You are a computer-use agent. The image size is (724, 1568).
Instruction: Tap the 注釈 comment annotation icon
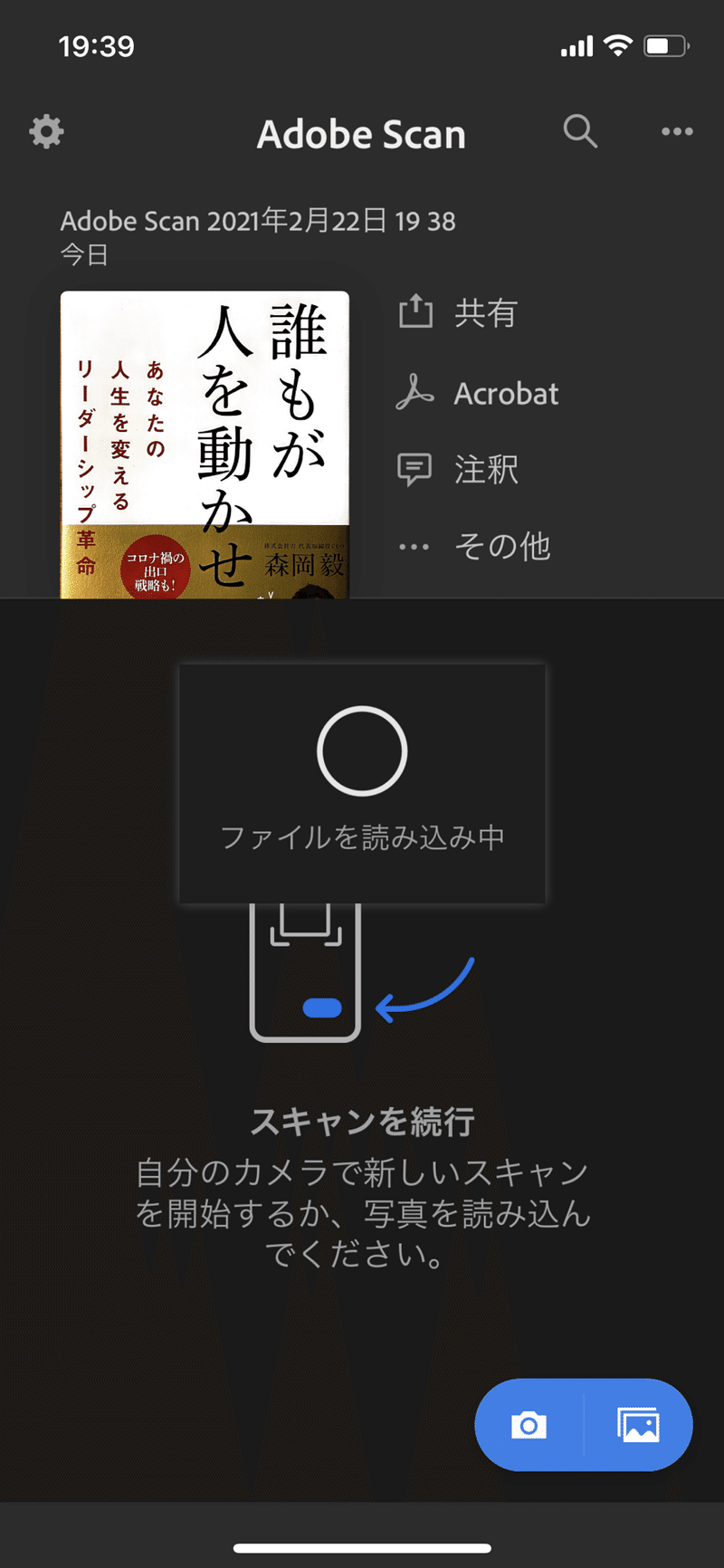[x=415, y=469]
